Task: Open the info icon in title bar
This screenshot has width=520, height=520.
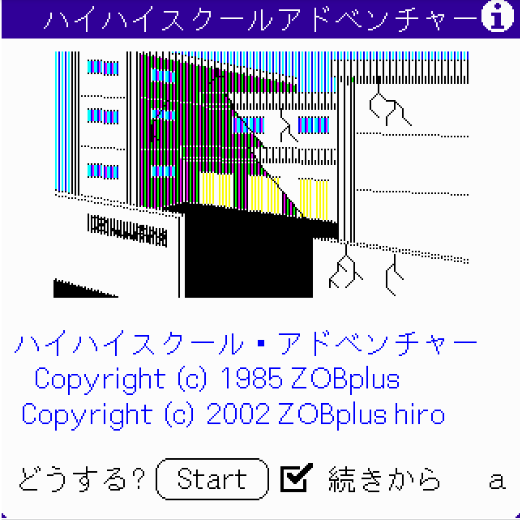Action: [497, 17]
